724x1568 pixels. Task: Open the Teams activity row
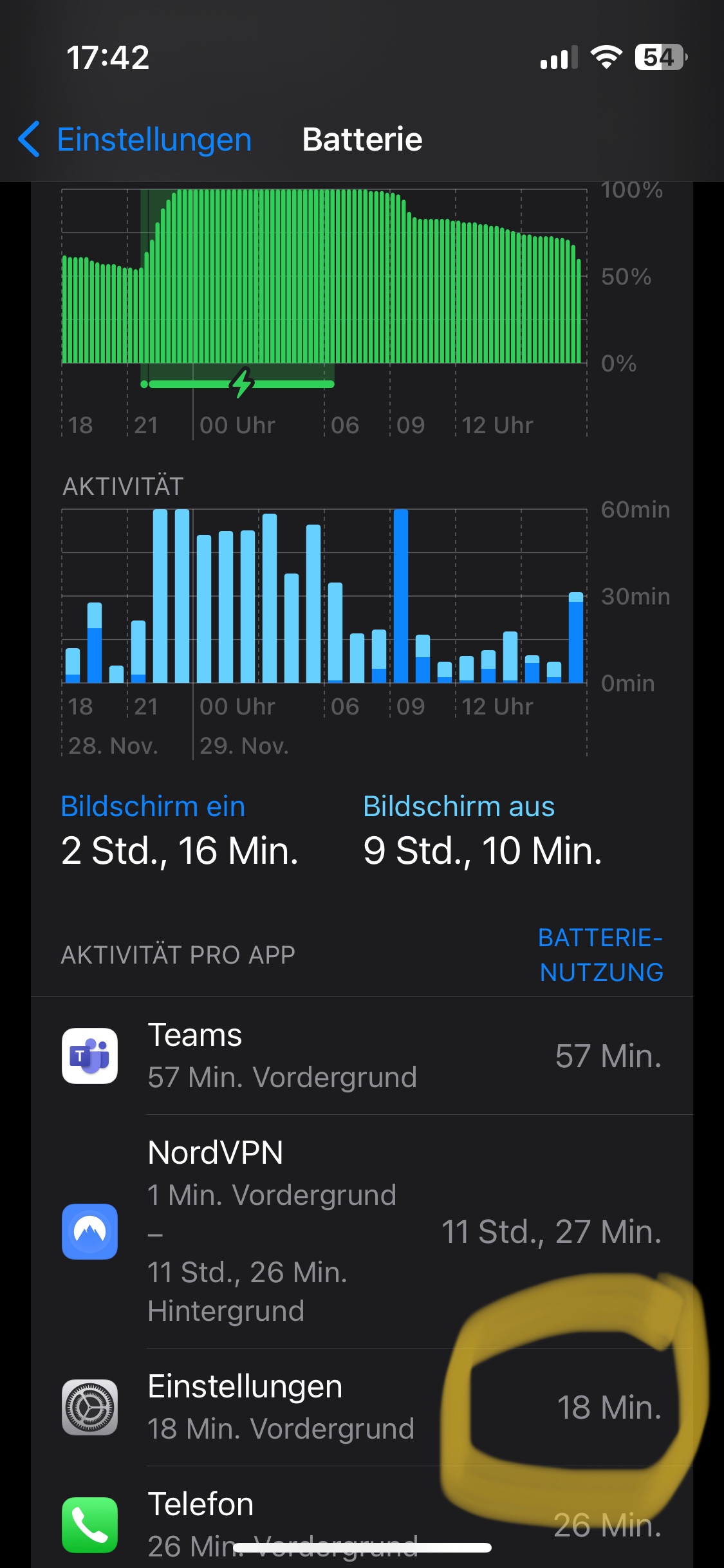tap(362, 1056)
